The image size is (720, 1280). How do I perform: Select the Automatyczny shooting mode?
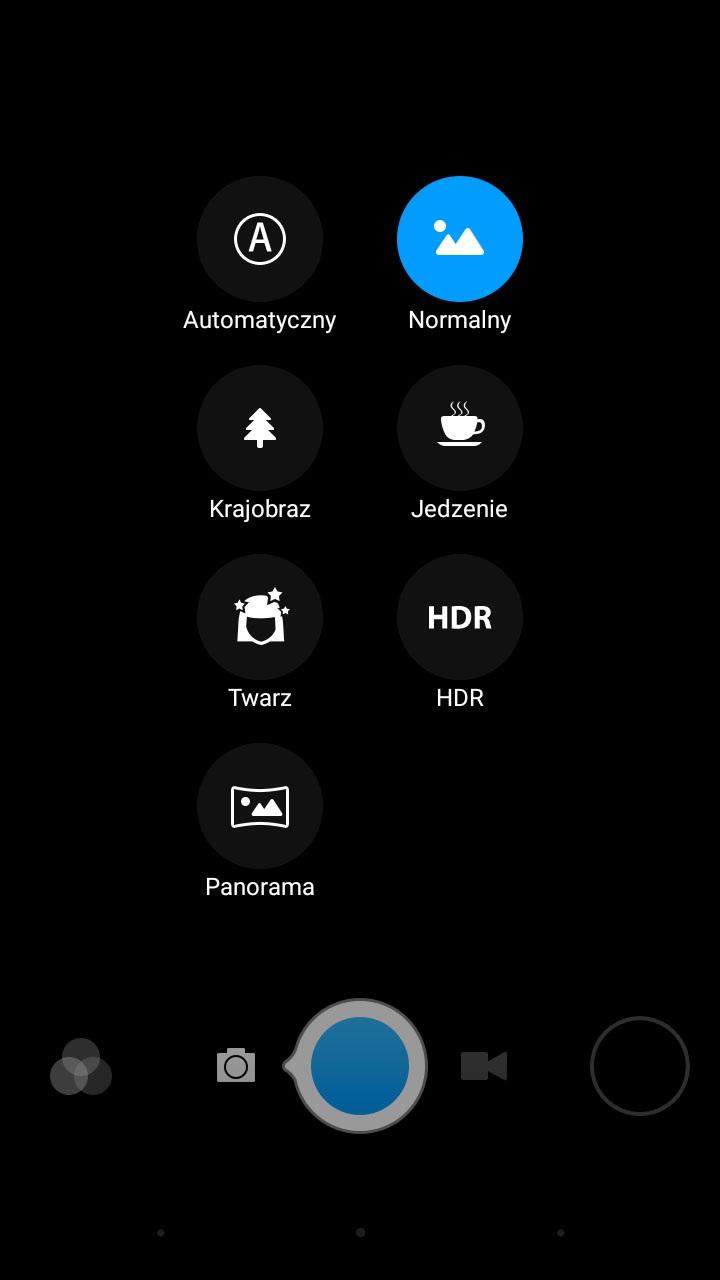click(x=260, y=239)
